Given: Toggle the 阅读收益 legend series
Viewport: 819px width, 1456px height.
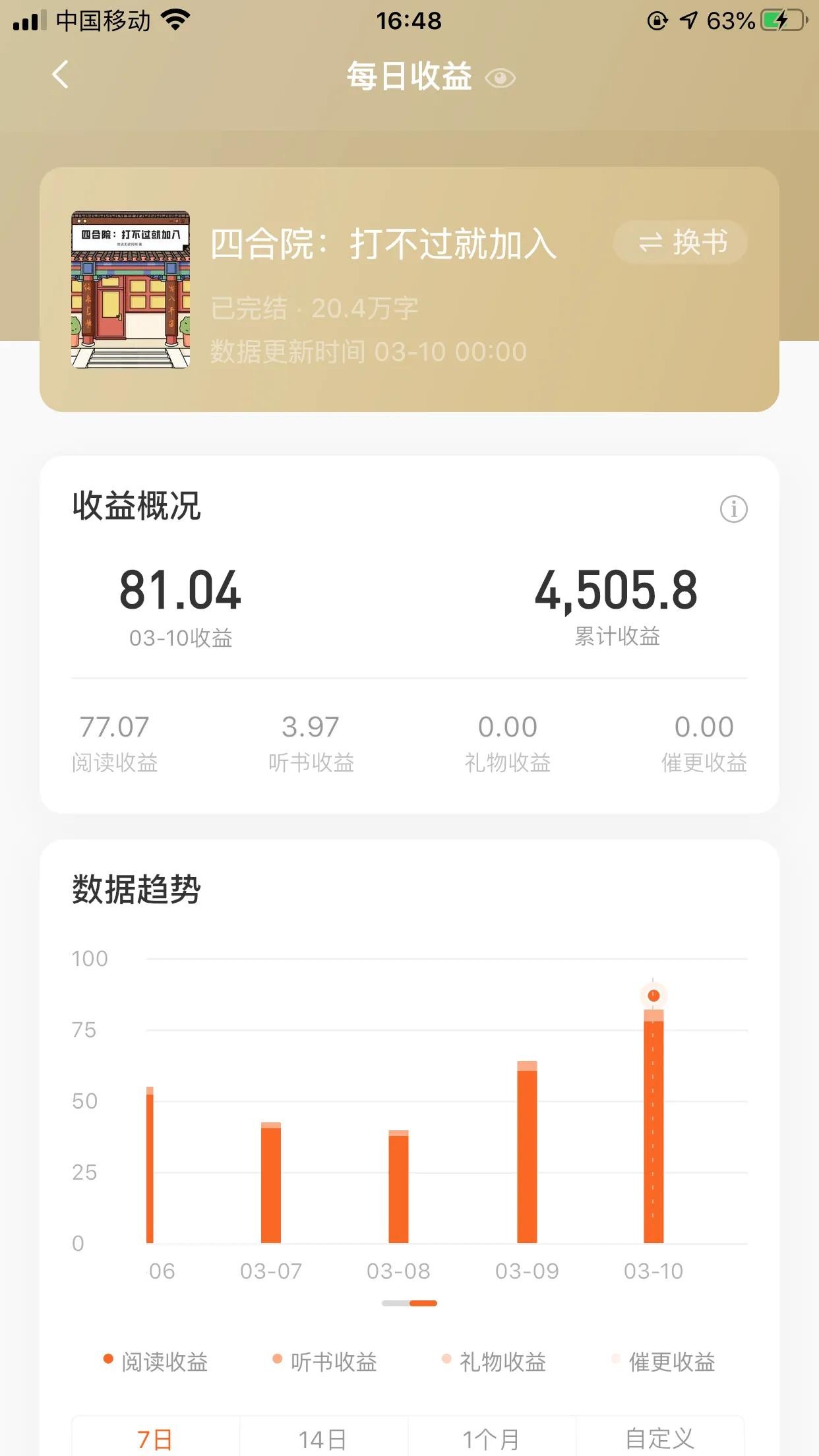Looking at the screenshot, I should pos(156,1362).
